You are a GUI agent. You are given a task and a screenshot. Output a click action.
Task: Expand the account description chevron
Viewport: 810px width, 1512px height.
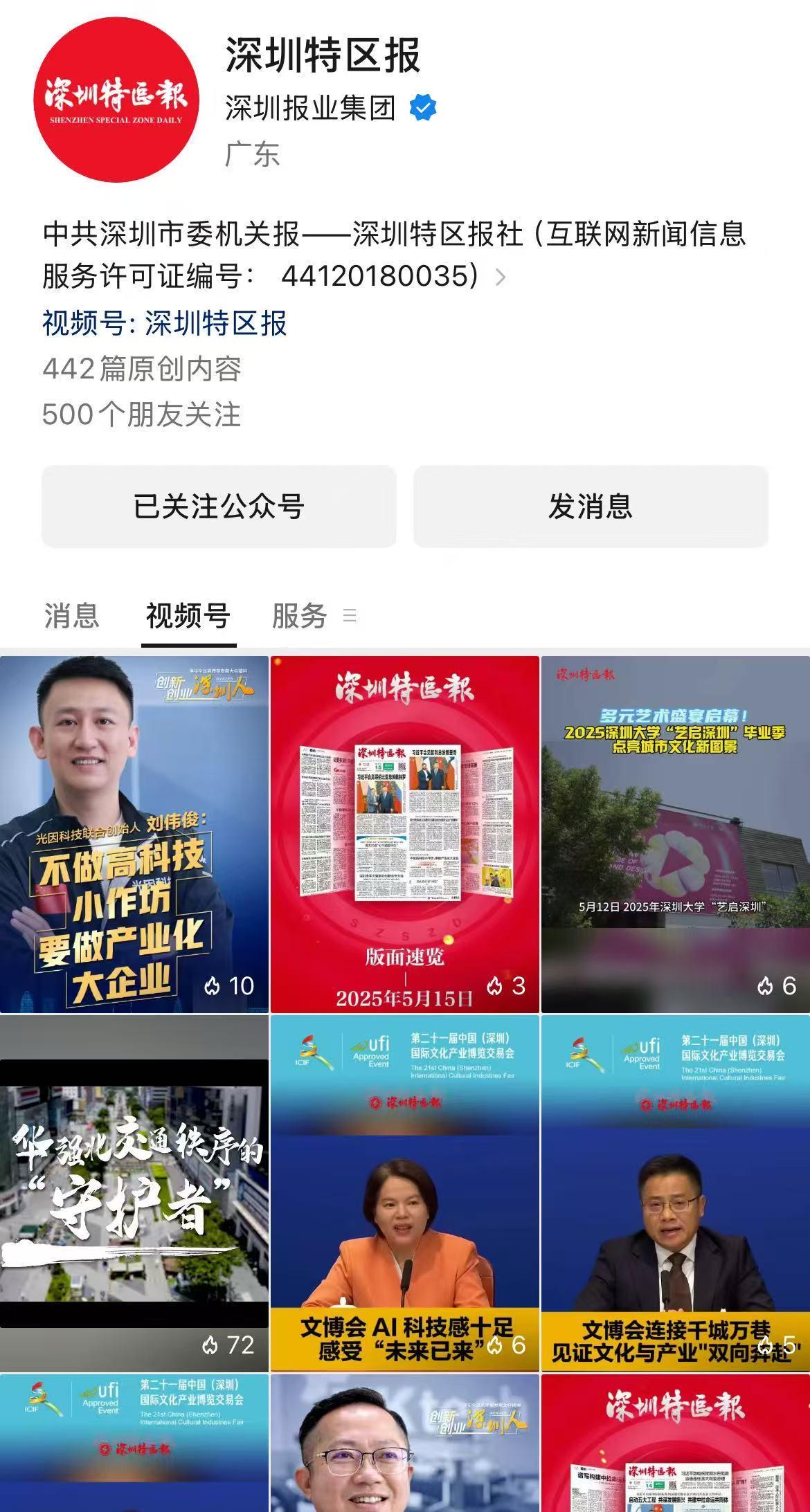(x=501, y=277)
